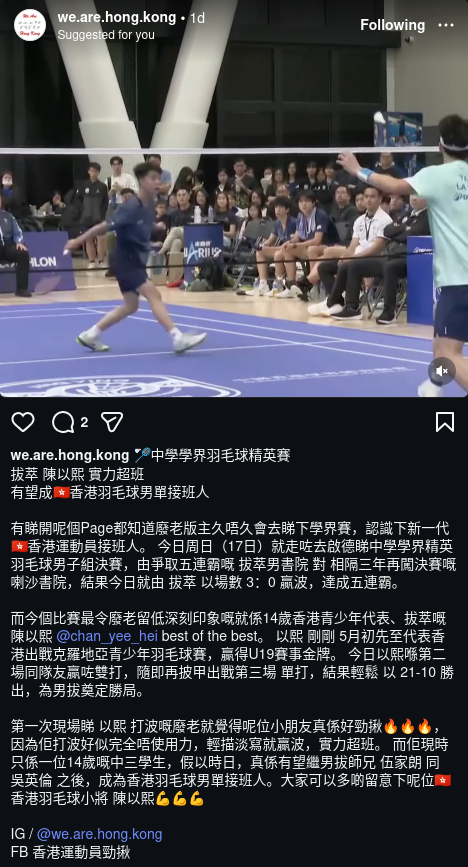Tap the we.are.hong.kong name starting the caption
The width and height of the screenshot is (468, 867).
[x=70, y=456]
